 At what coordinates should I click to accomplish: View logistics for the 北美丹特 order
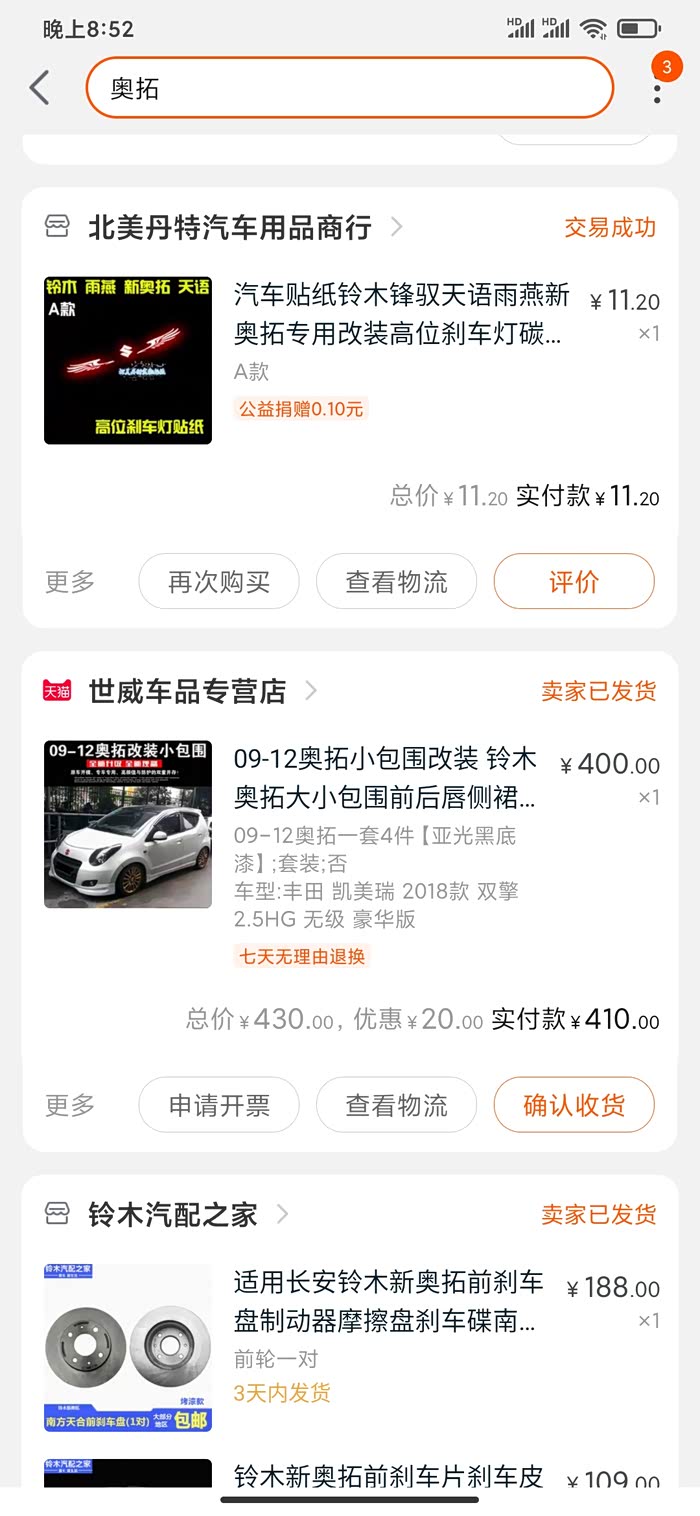(397, 581)
